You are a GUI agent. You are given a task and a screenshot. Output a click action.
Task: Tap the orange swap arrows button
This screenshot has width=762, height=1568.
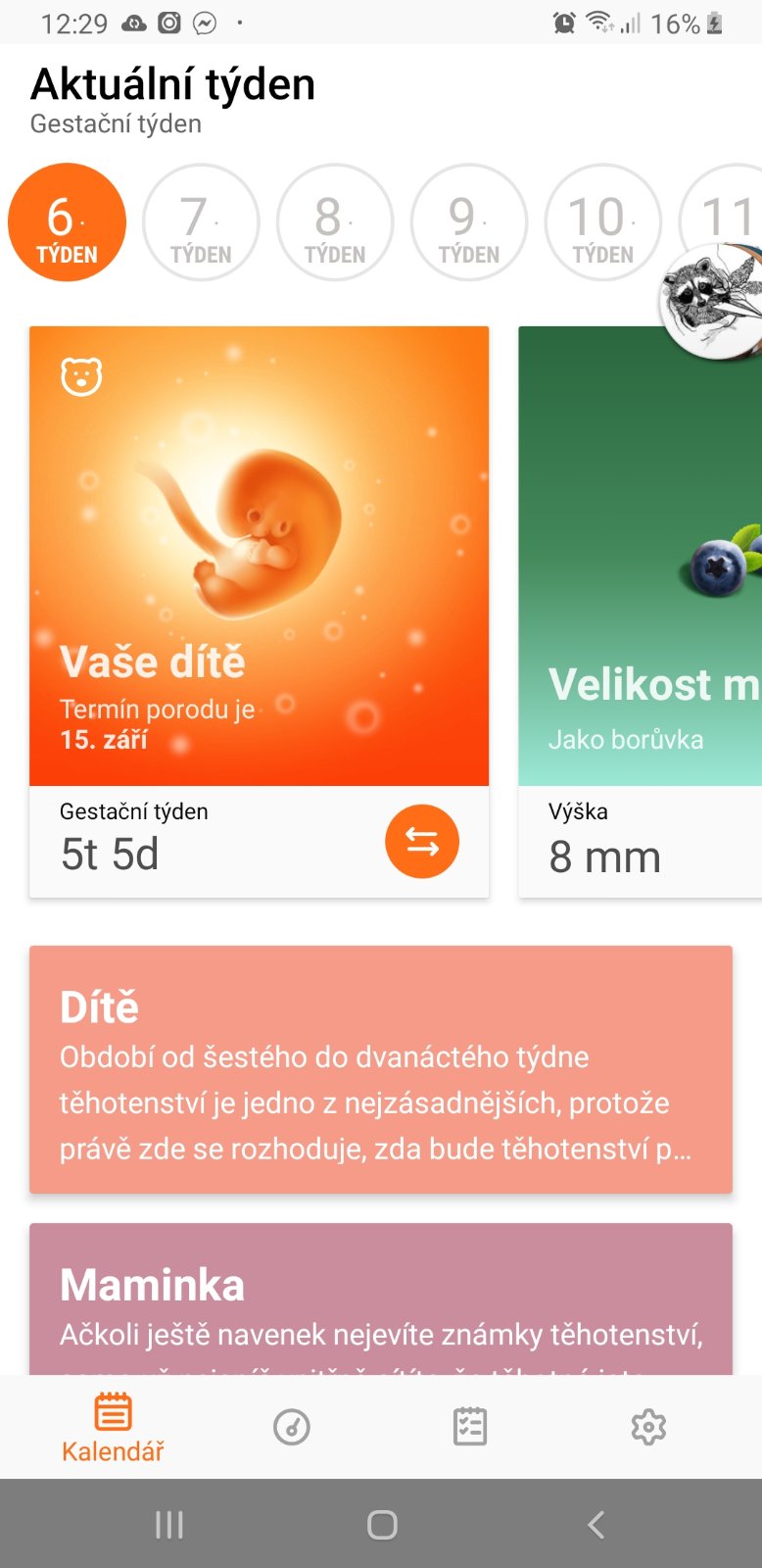click(x=422, y=842)
